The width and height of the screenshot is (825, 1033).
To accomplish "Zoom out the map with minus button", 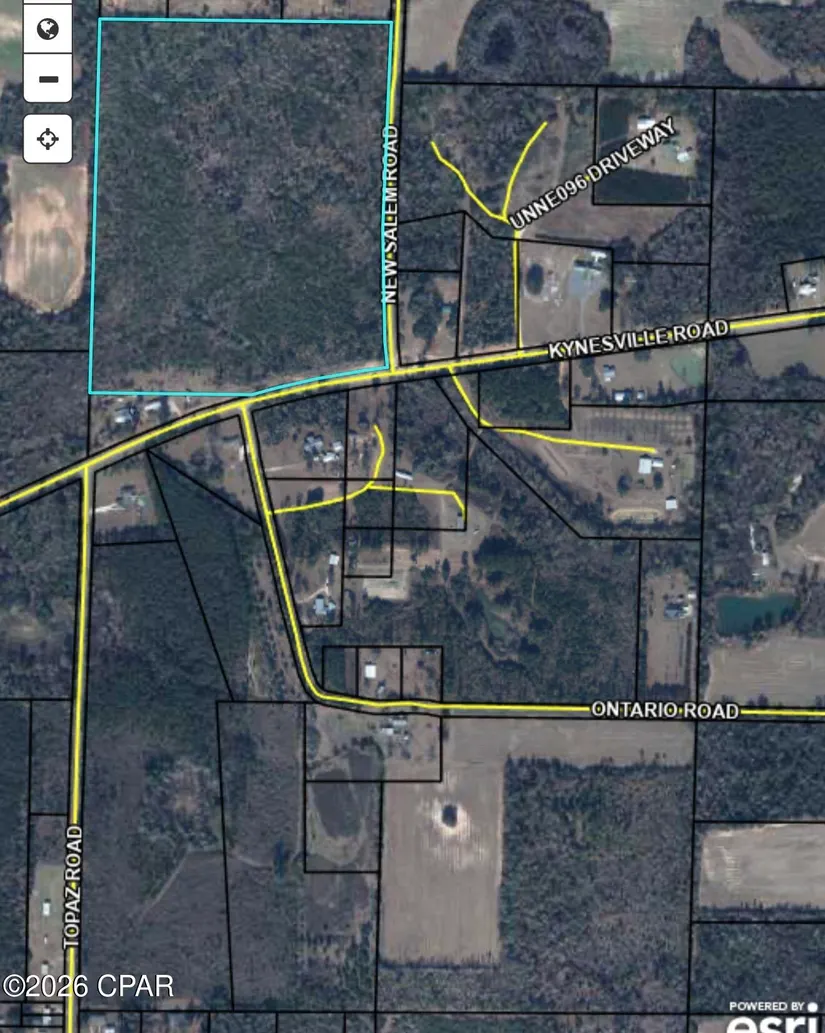I will click(47, 79).
